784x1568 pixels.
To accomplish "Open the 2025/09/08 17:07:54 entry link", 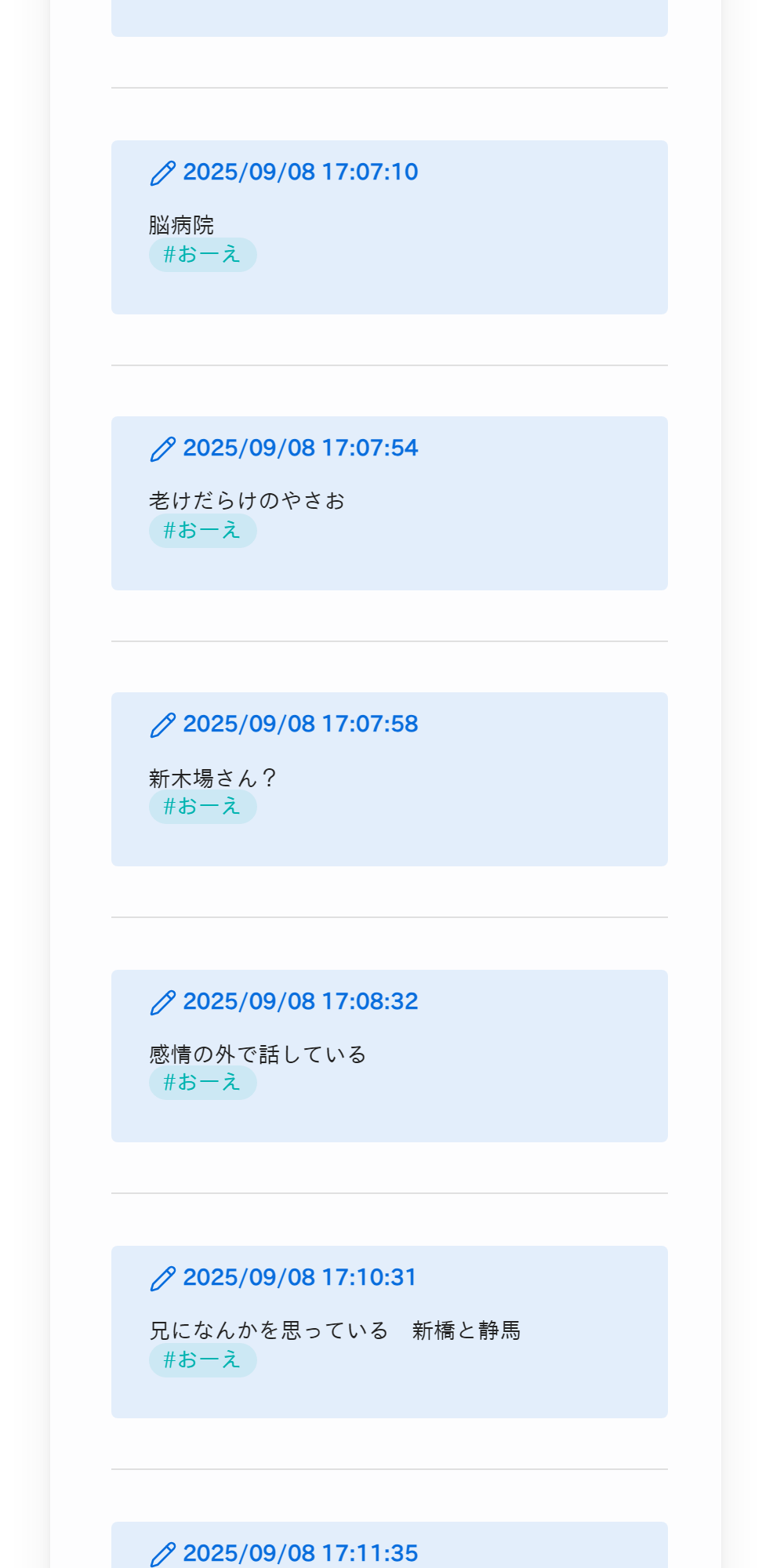I will tap(284, 448).
